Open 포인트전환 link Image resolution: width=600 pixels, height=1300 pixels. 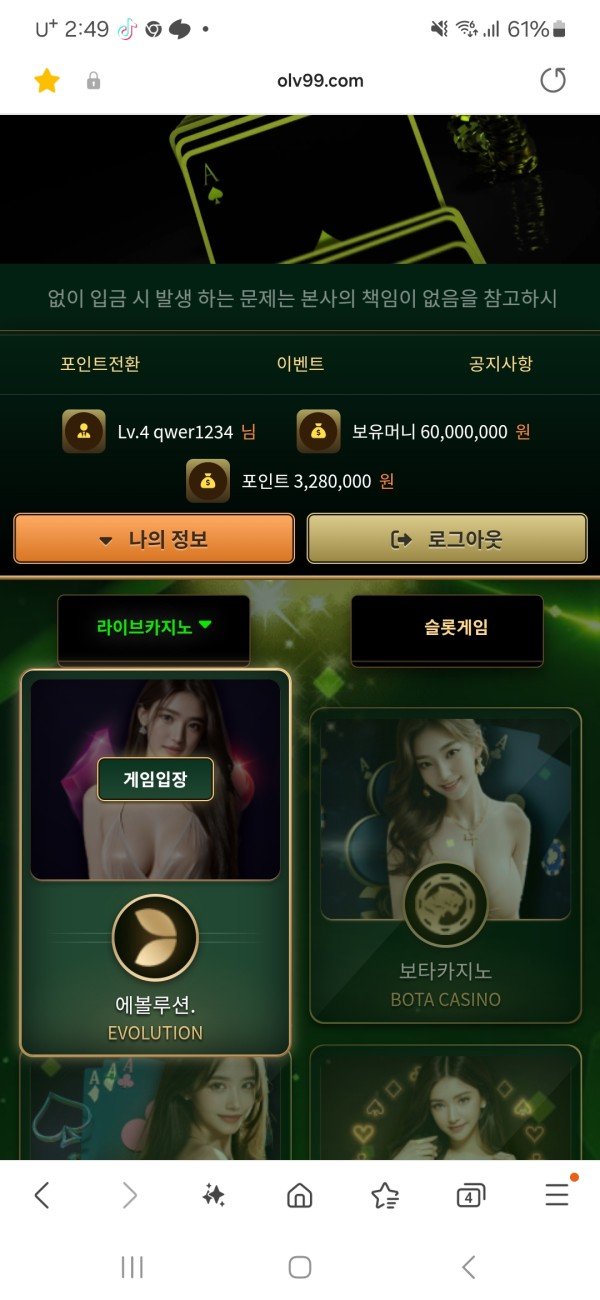100,364
